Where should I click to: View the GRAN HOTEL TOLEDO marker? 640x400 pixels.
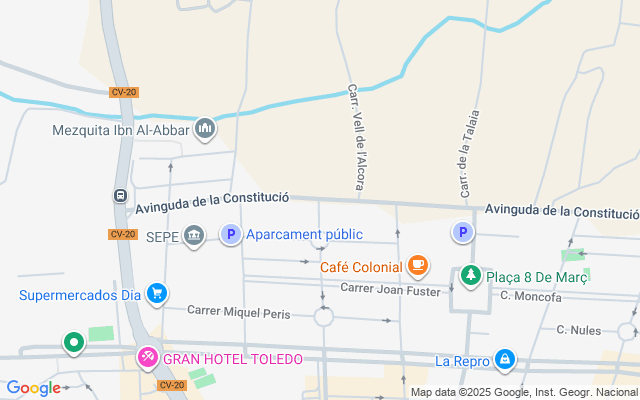[148, 357]
